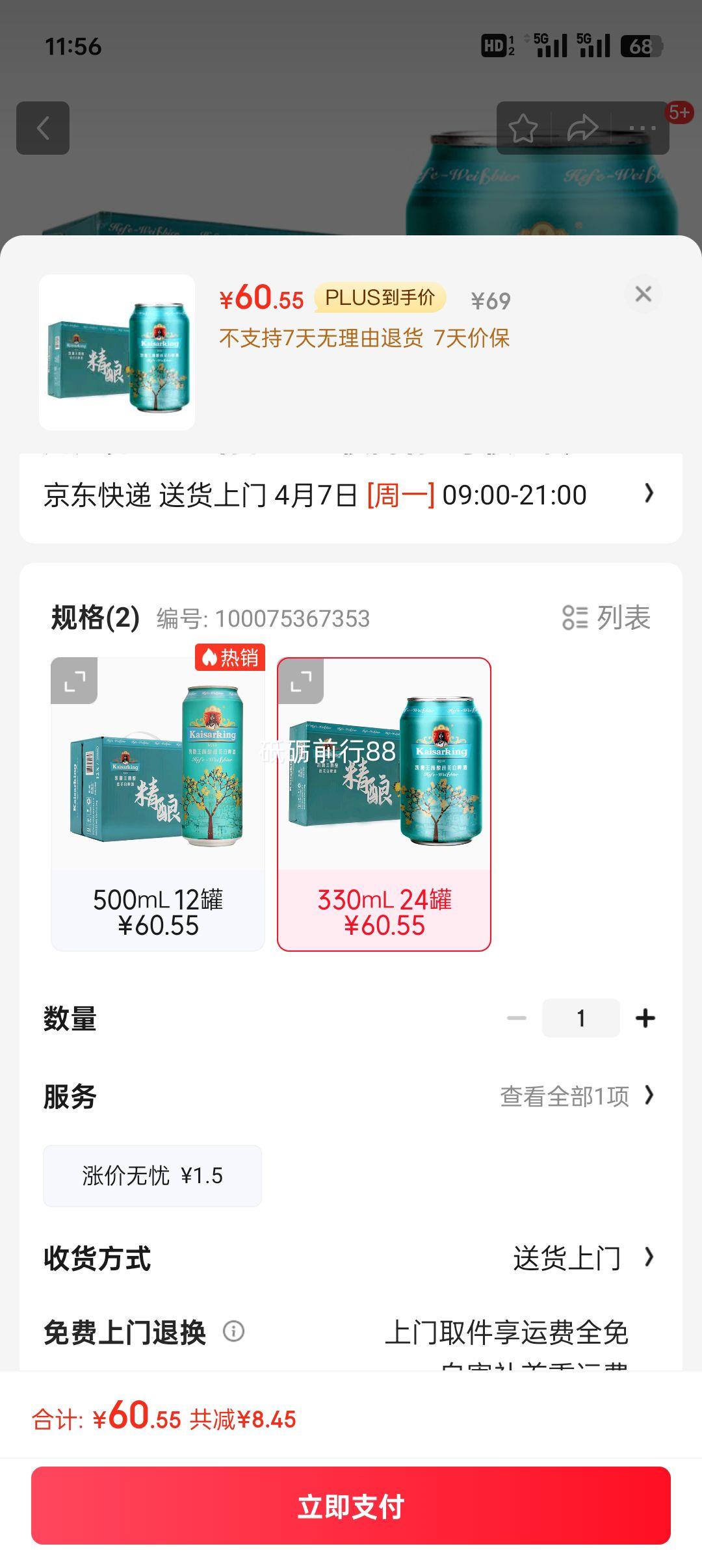Expand the 京东快递 delivery time options
The height and width of the screenshot is (1568, 702).
pos(351,495)
